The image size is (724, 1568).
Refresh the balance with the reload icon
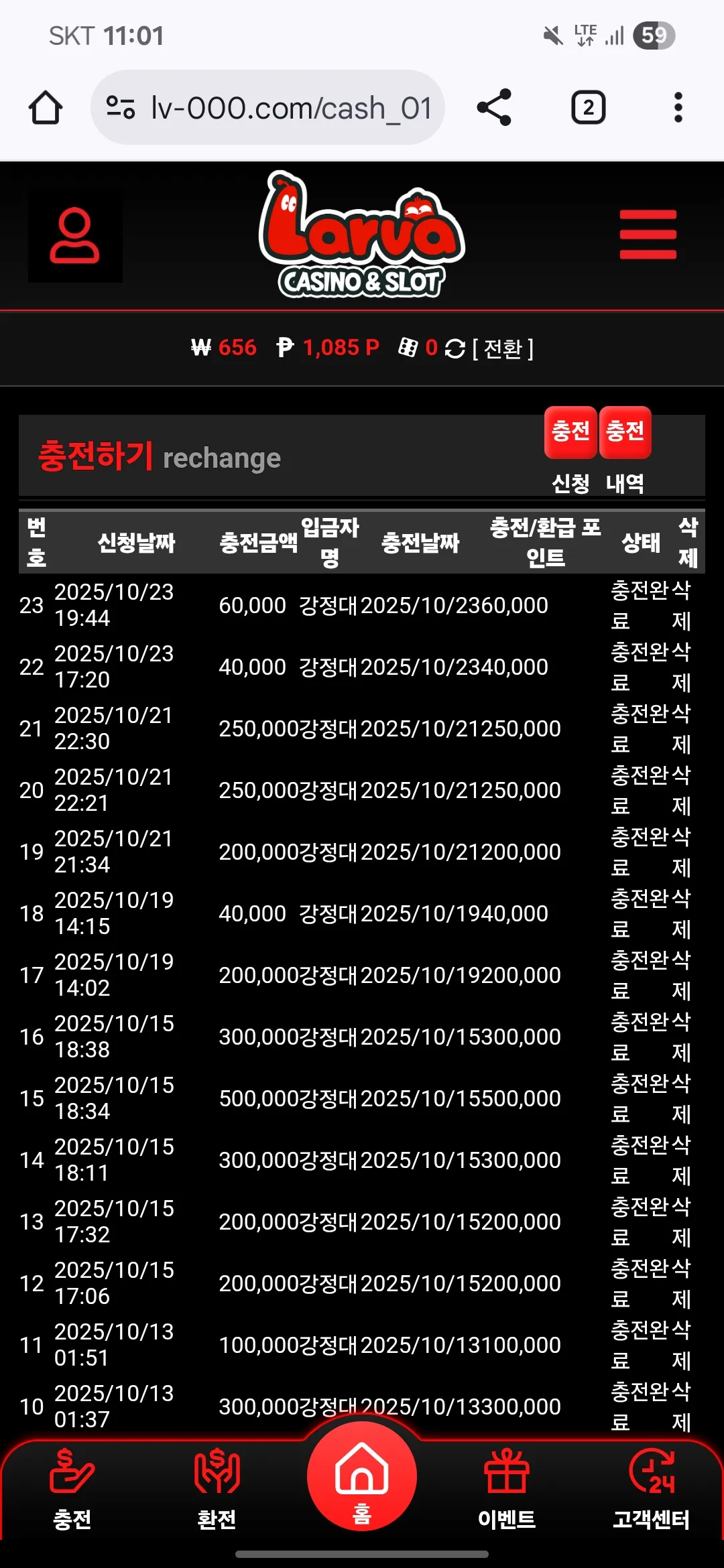click(455, 348)
